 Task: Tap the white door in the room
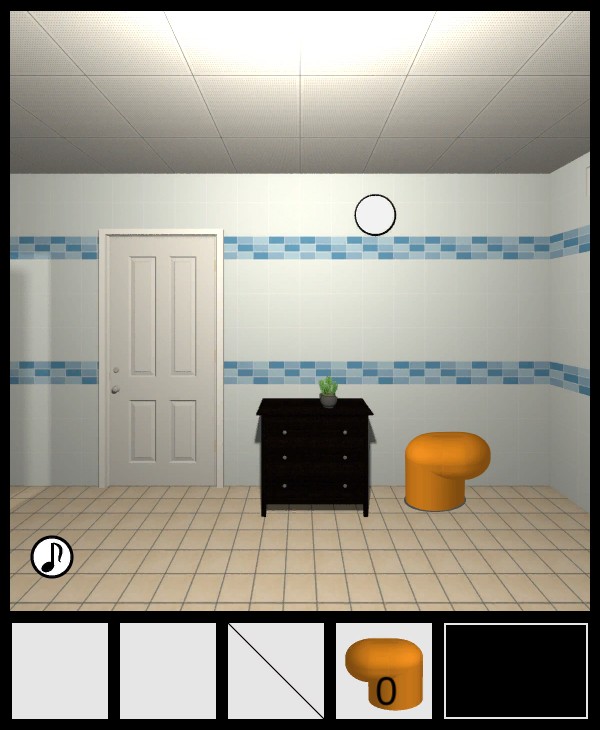pyautogui.click(x=160, y=360)
